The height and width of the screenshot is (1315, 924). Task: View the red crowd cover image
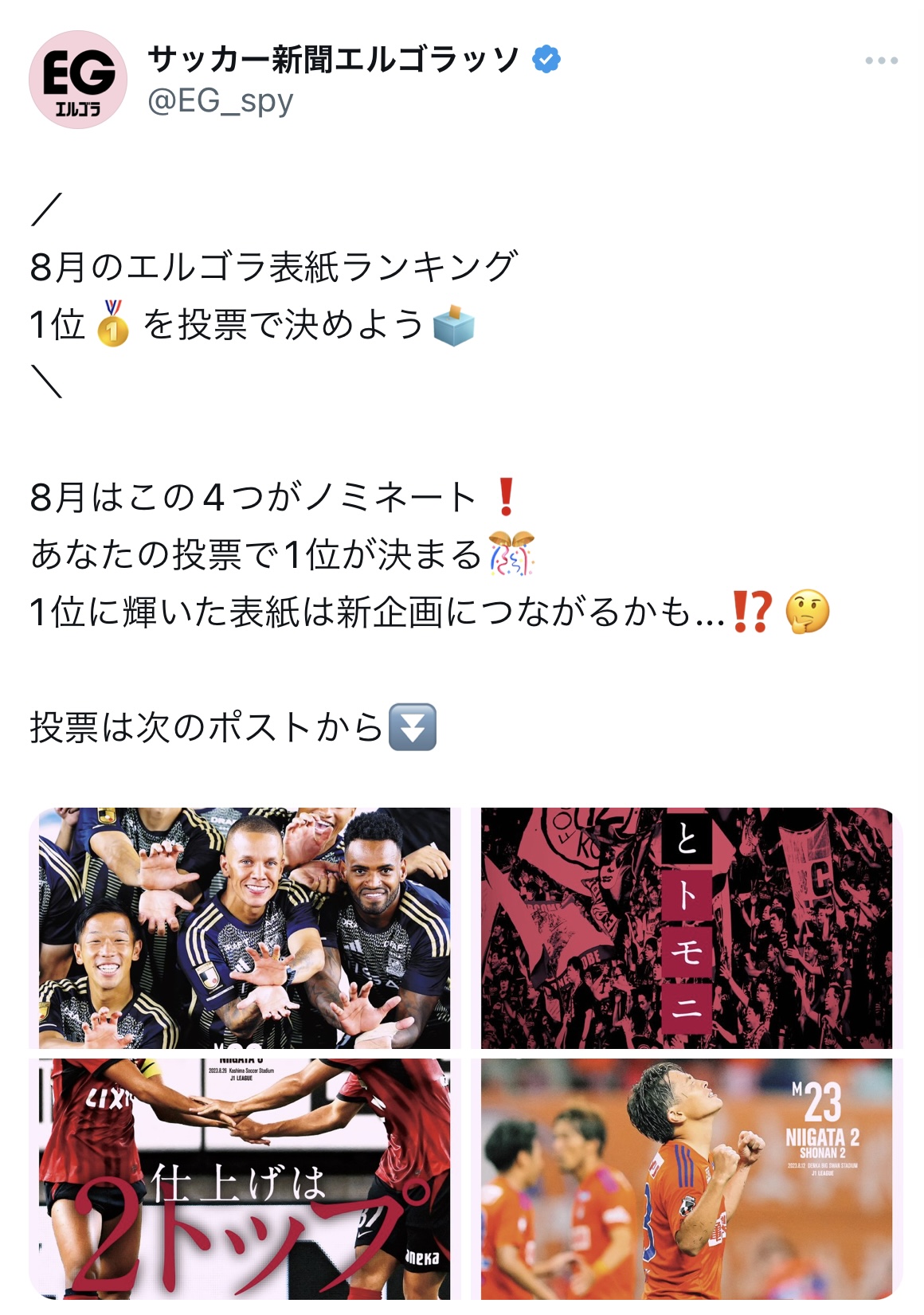[686, 928]
